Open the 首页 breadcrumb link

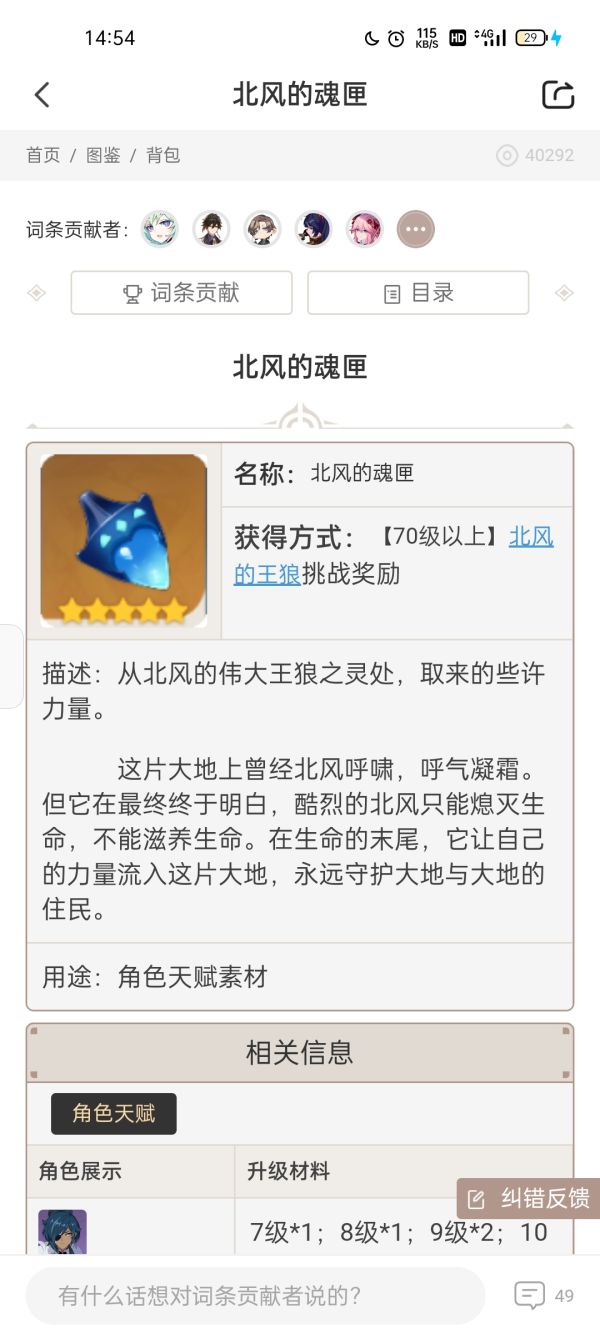[x=43, y=155]
